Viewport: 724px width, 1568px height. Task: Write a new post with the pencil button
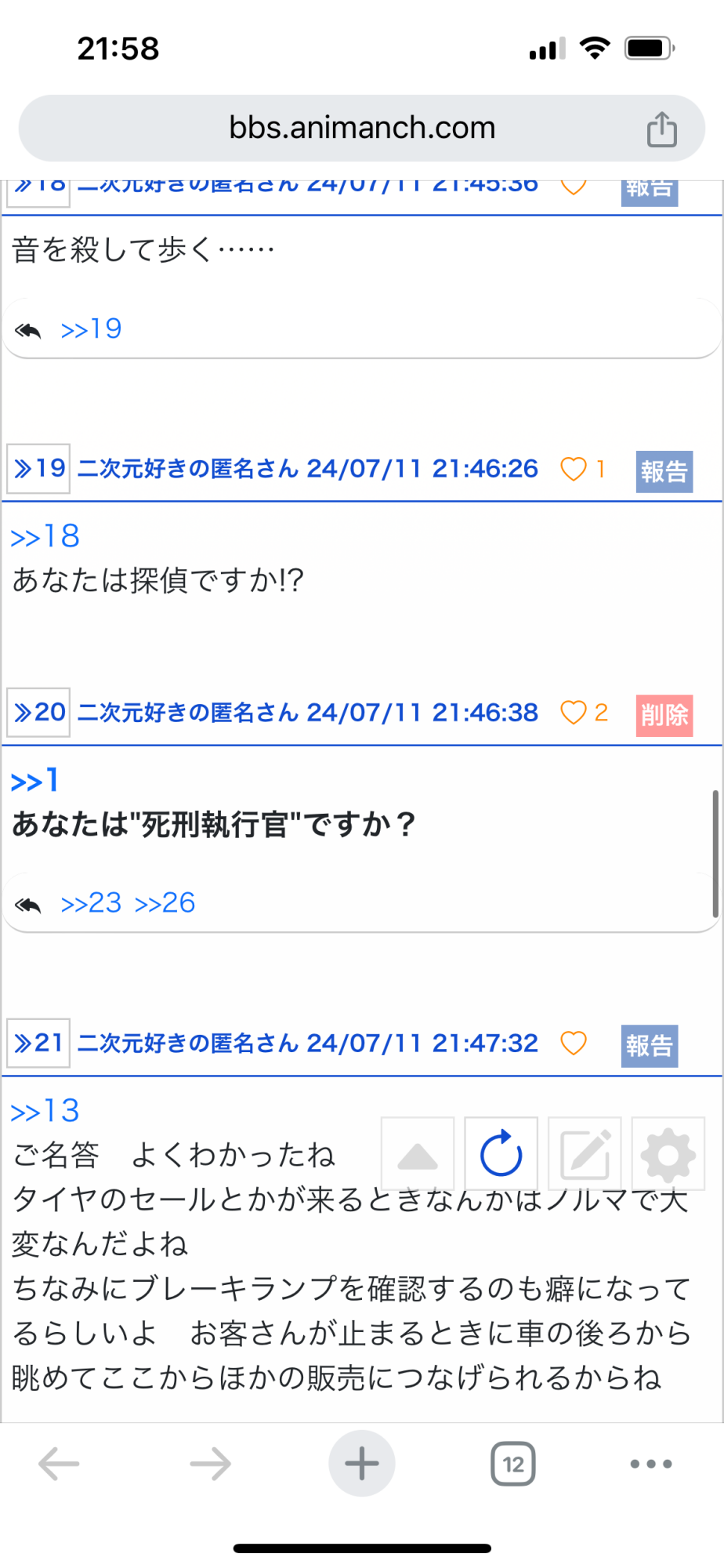(585, 1155)
